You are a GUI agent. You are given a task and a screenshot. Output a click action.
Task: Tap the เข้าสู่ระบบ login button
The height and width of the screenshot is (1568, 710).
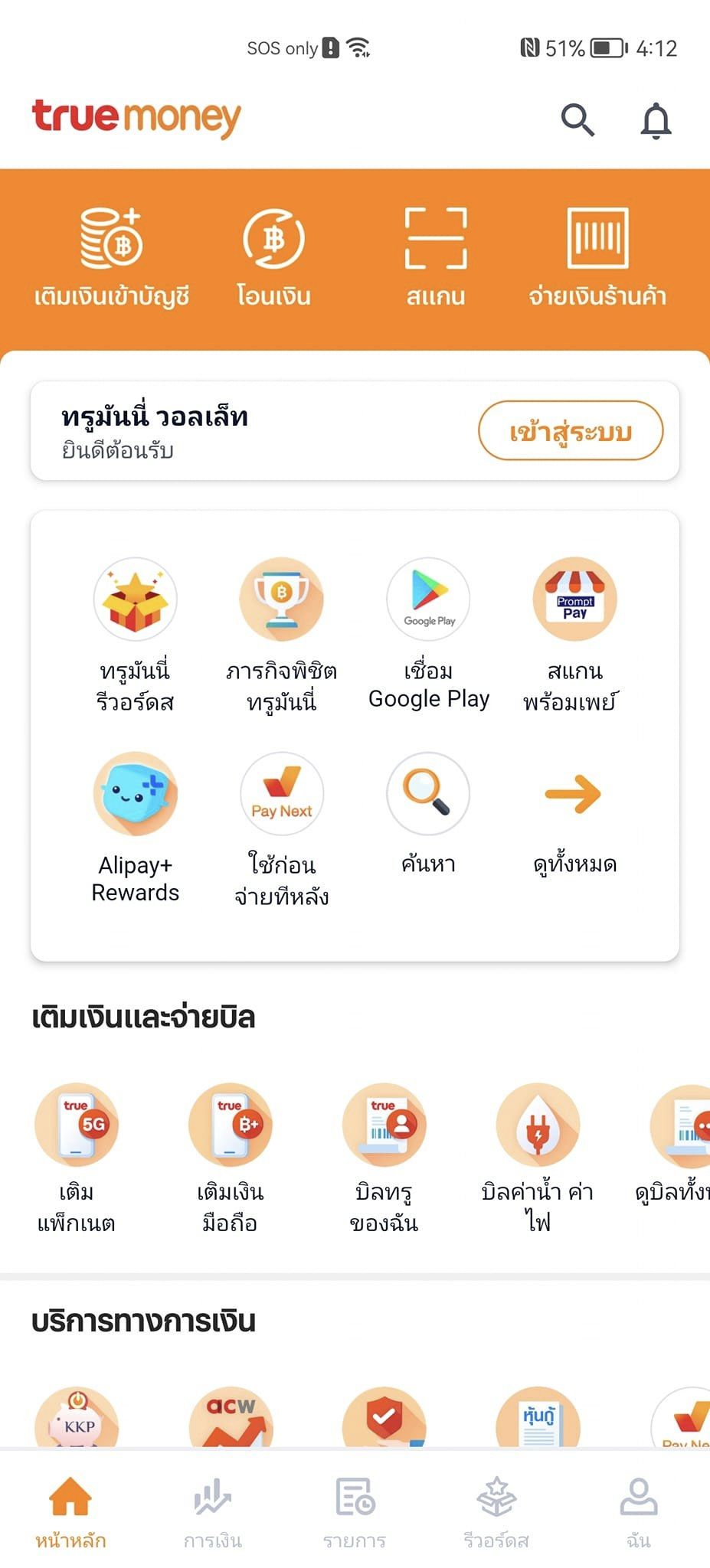pos(571,431)
